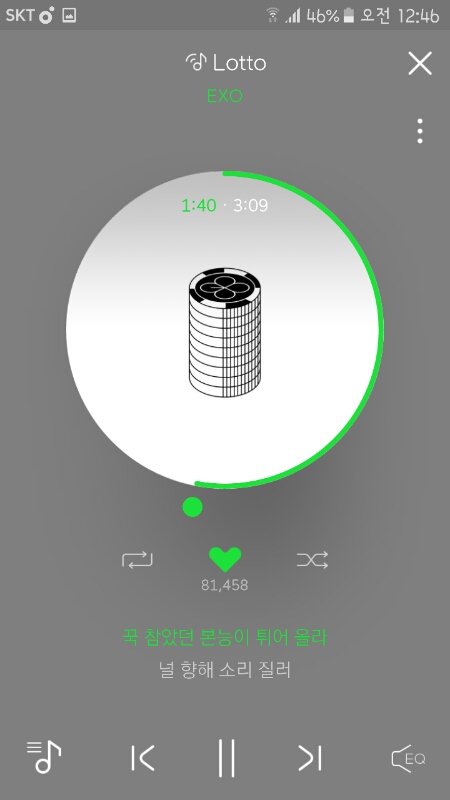450x800 pixels.
Task: Tap the album cover disc
Action: [x=222, y=329]
